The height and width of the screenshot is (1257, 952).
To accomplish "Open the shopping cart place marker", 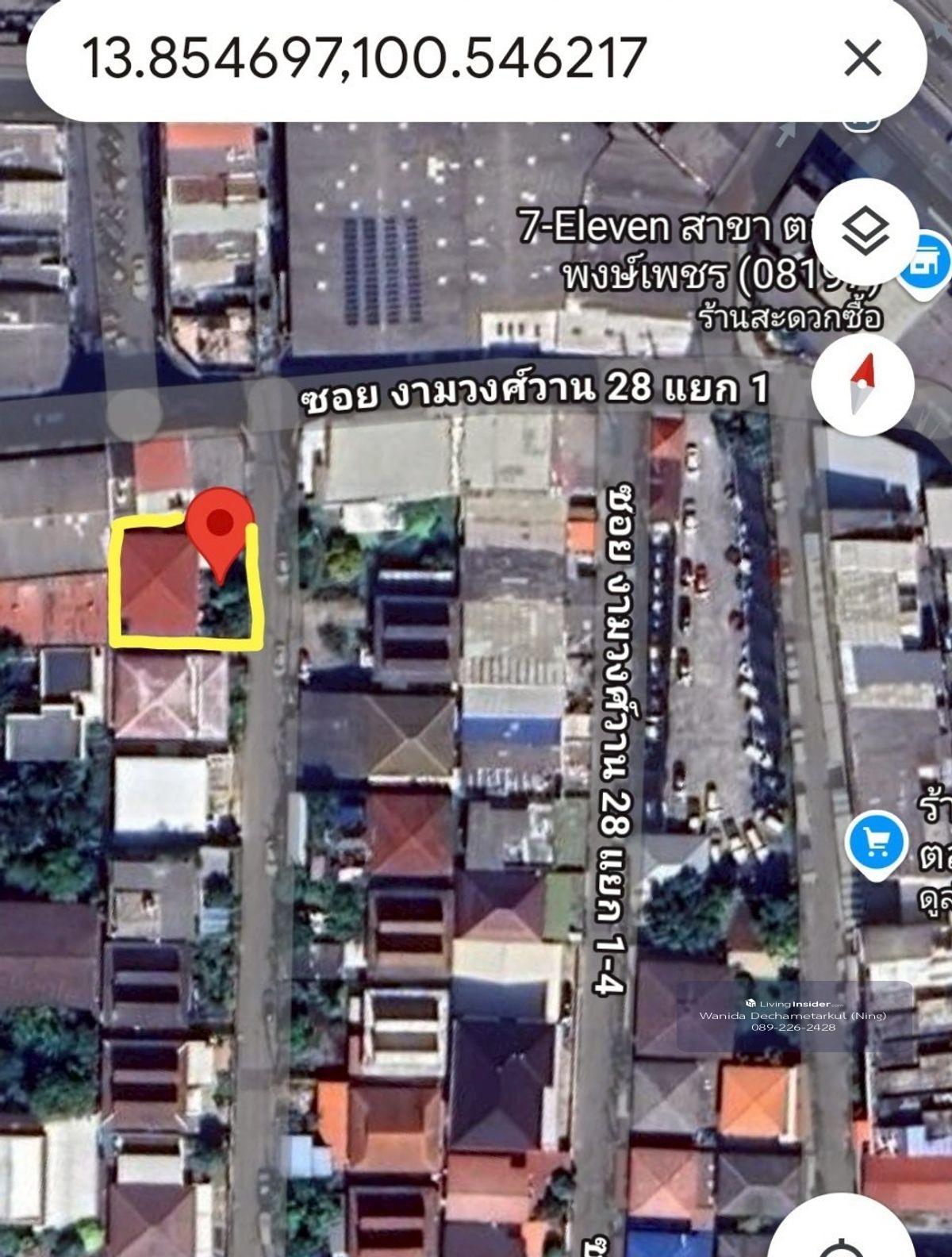I will [x=876, y=844].
